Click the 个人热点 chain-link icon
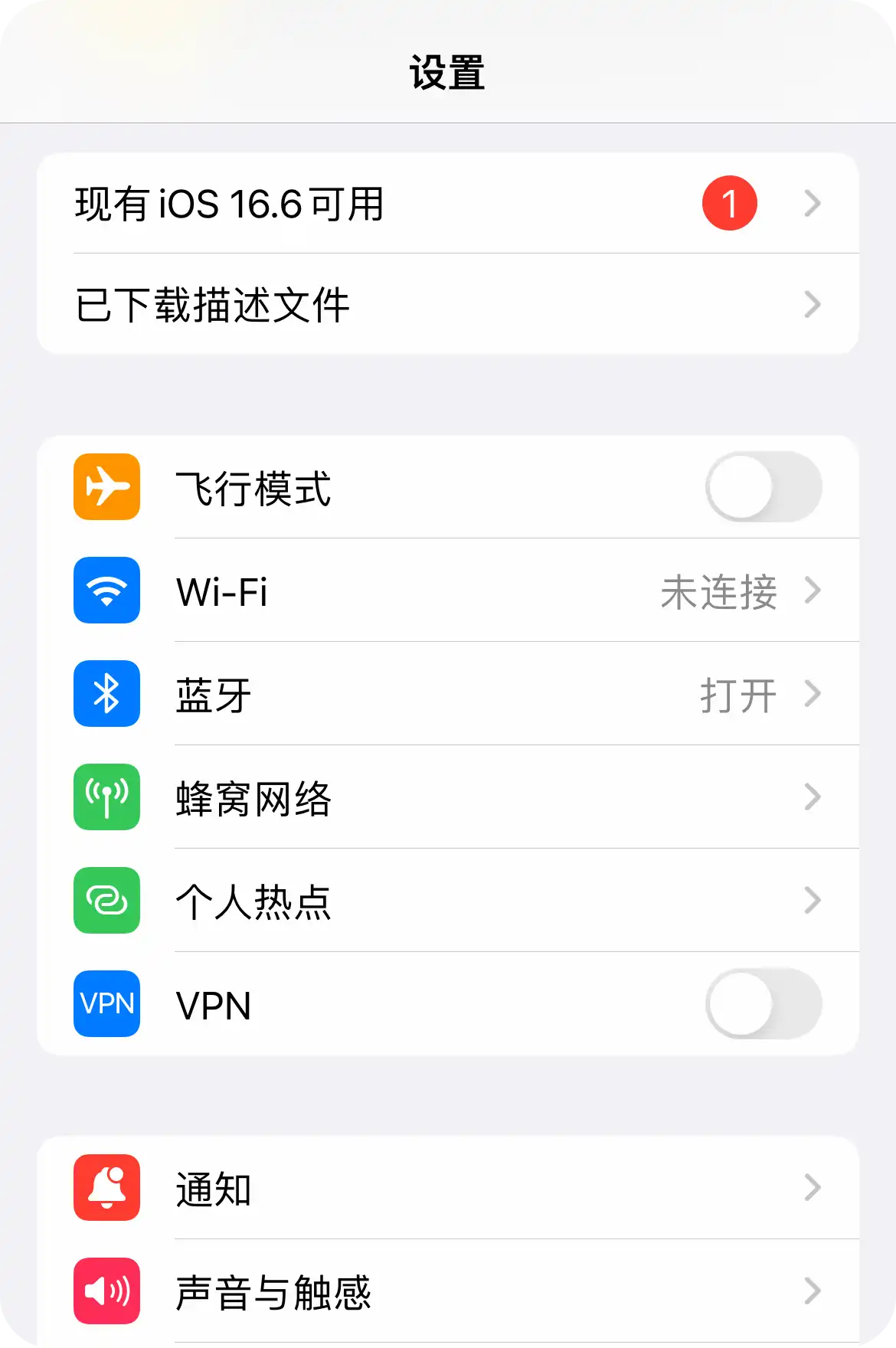 click(x=106, y=901)
